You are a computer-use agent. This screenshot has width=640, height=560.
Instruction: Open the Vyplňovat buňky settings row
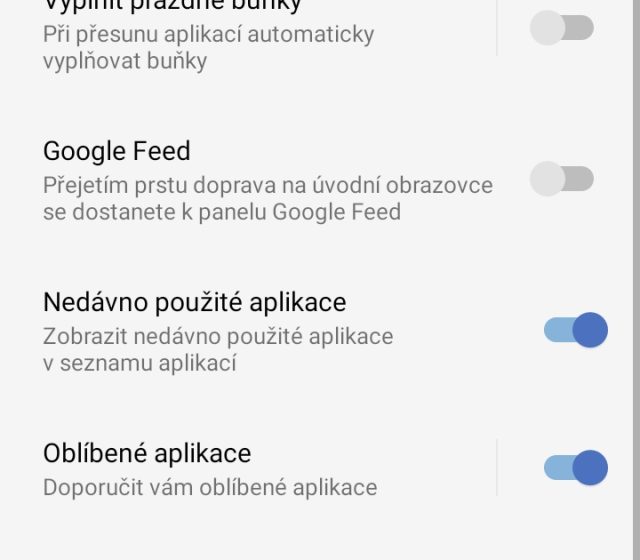point(250,35)
